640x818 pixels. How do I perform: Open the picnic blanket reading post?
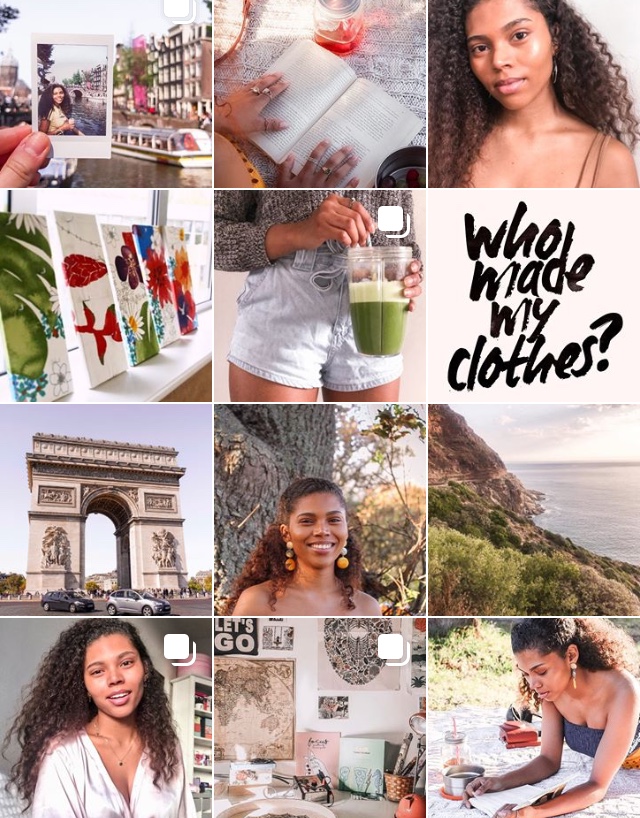(533, 717)
